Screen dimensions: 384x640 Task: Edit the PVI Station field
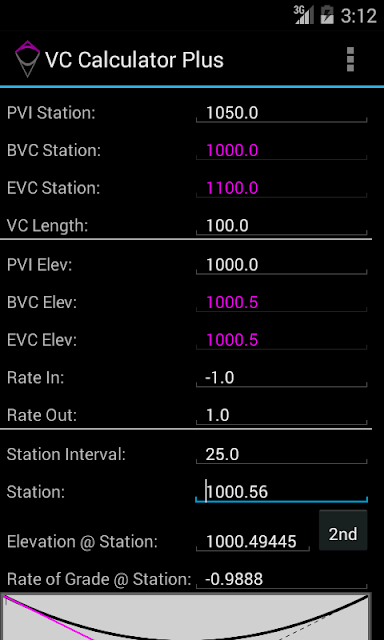(281, 112)
